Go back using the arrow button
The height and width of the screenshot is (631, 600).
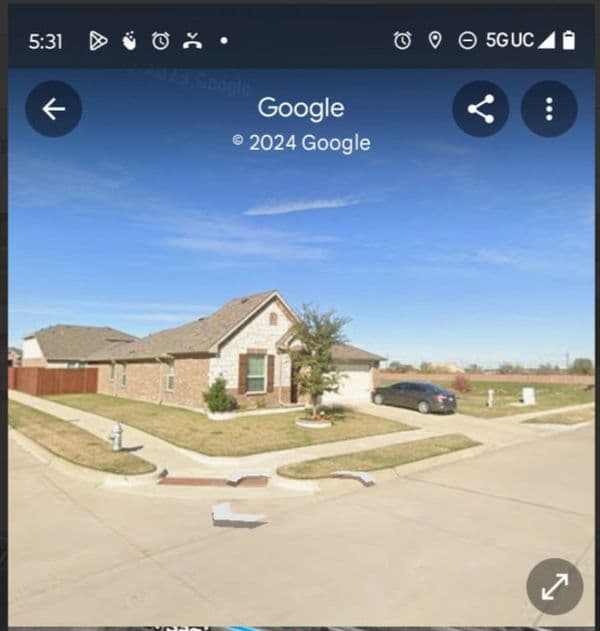[54, 109]
